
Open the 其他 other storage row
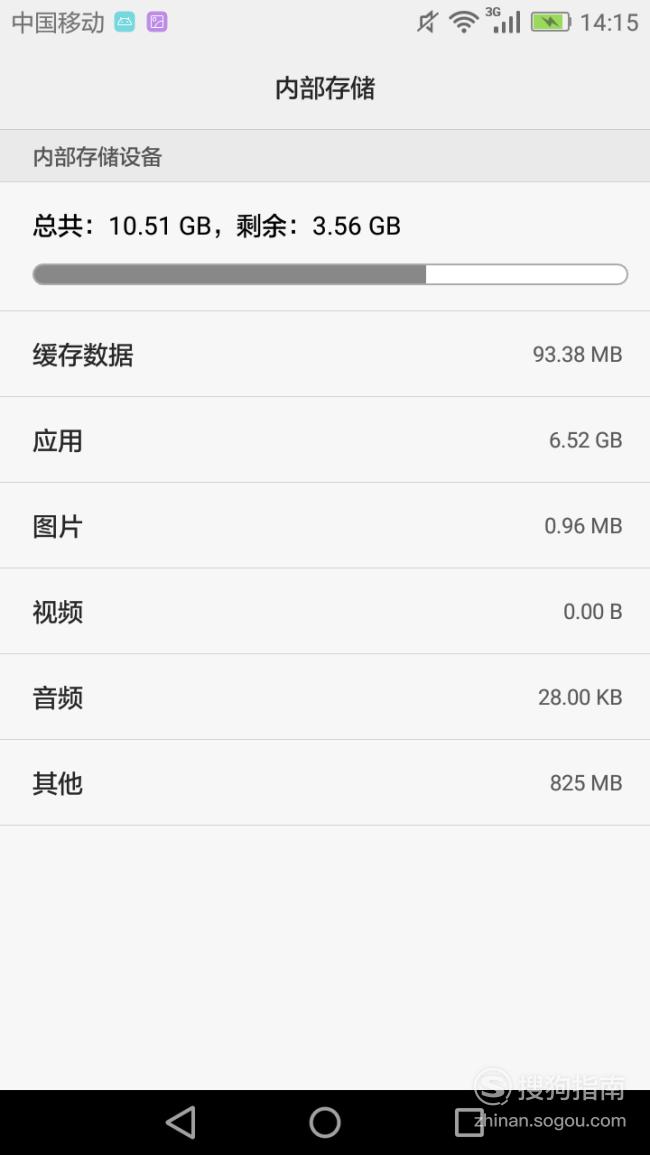coord(325,782)
